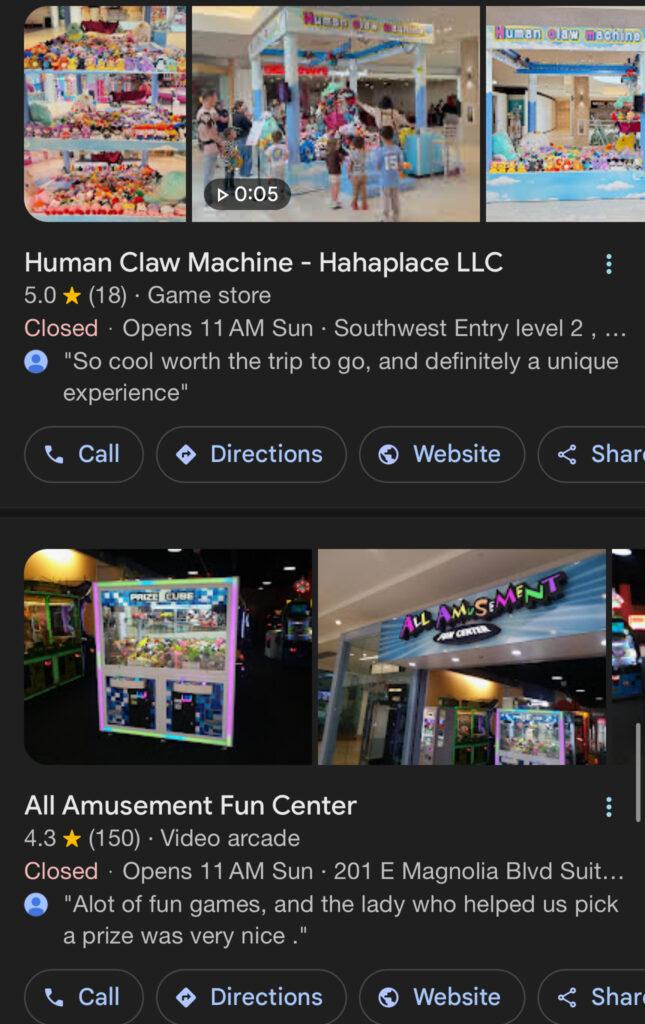View the Prize Cube photo of All Amusement
Viewport: 645px width, 1024px height.
click(167, 657)
